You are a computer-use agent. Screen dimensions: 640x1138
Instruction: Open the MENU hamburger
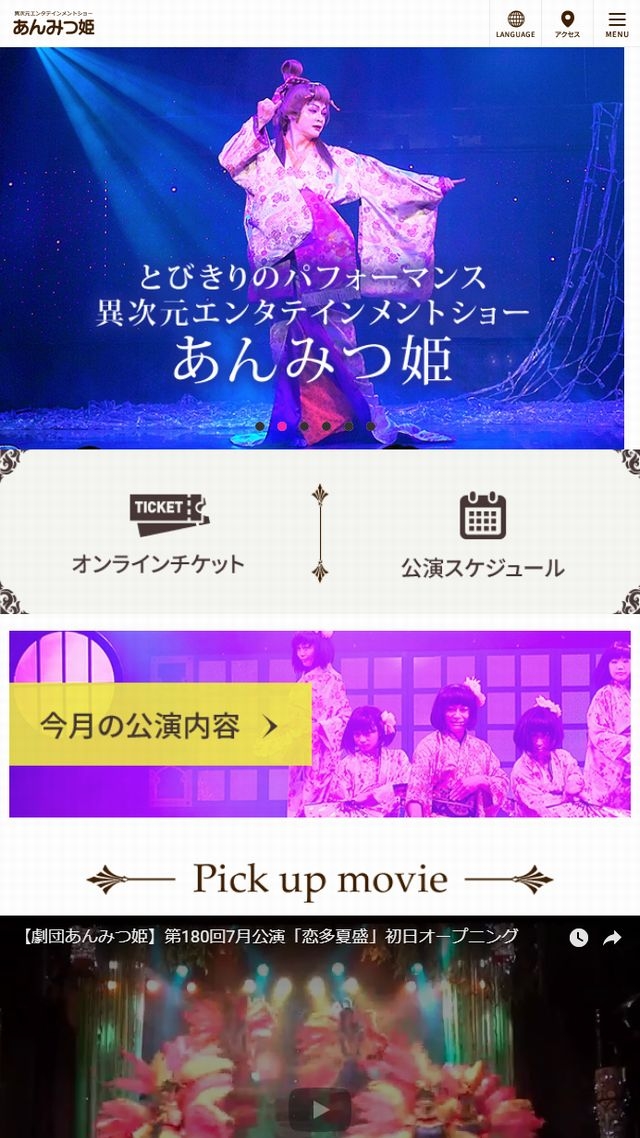617,24
